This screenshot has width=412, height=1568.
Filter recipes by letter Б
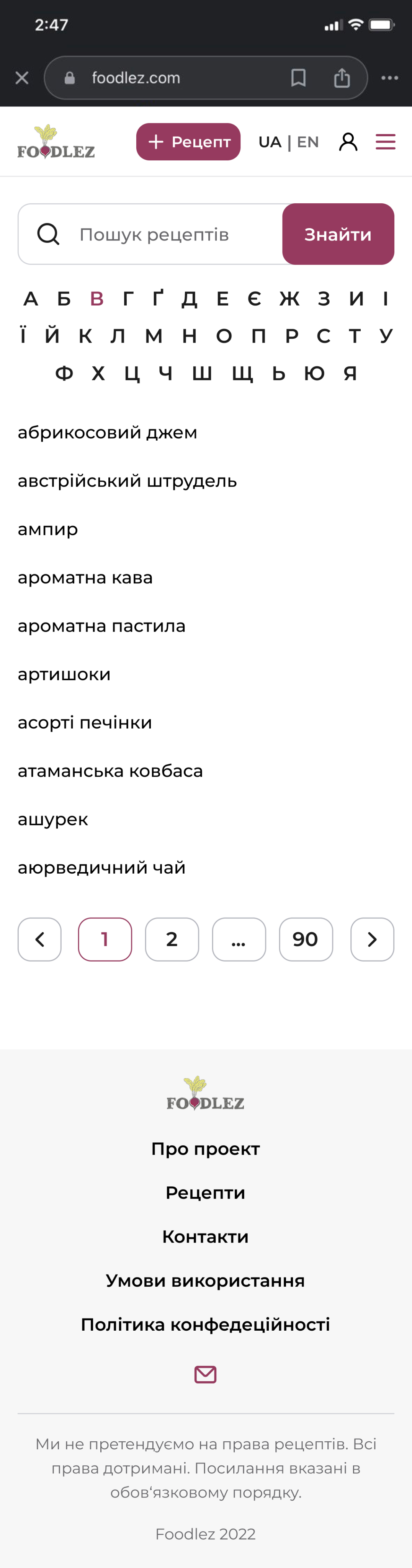(64, 299)
